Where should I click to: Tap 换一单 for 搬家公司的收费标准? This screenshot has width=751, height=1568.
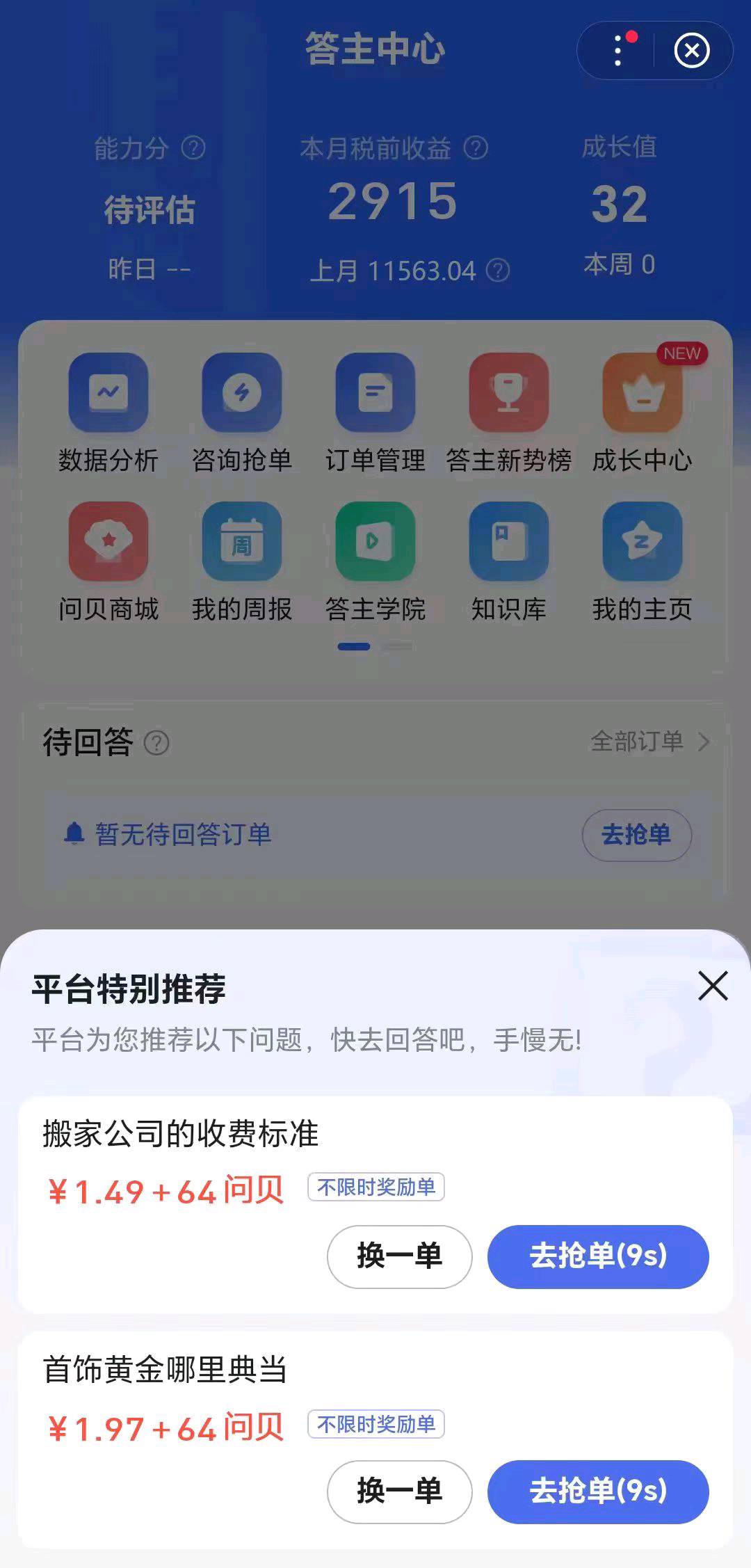[x=399, y=1256]
